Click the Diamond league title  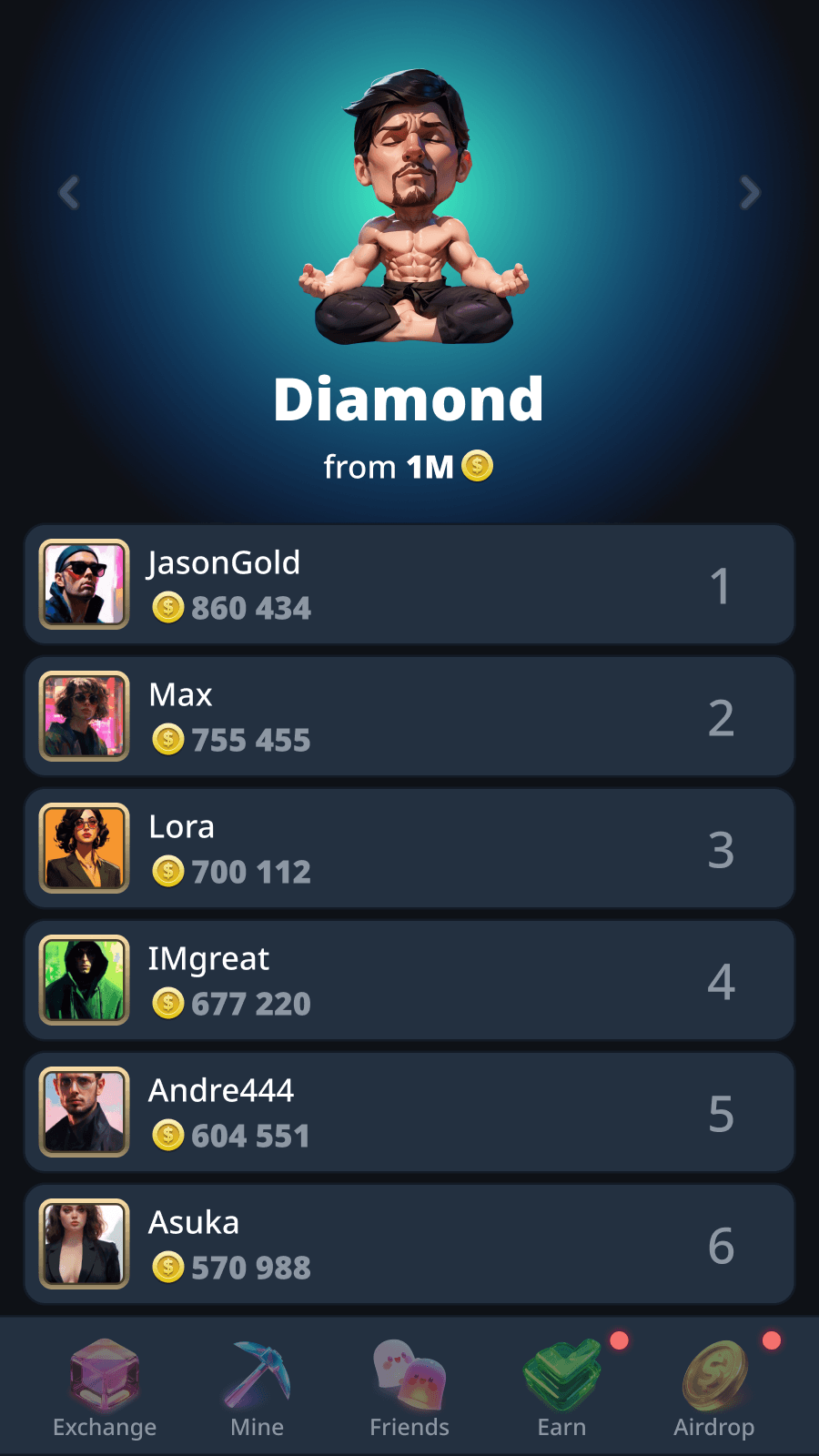[409, 399]
